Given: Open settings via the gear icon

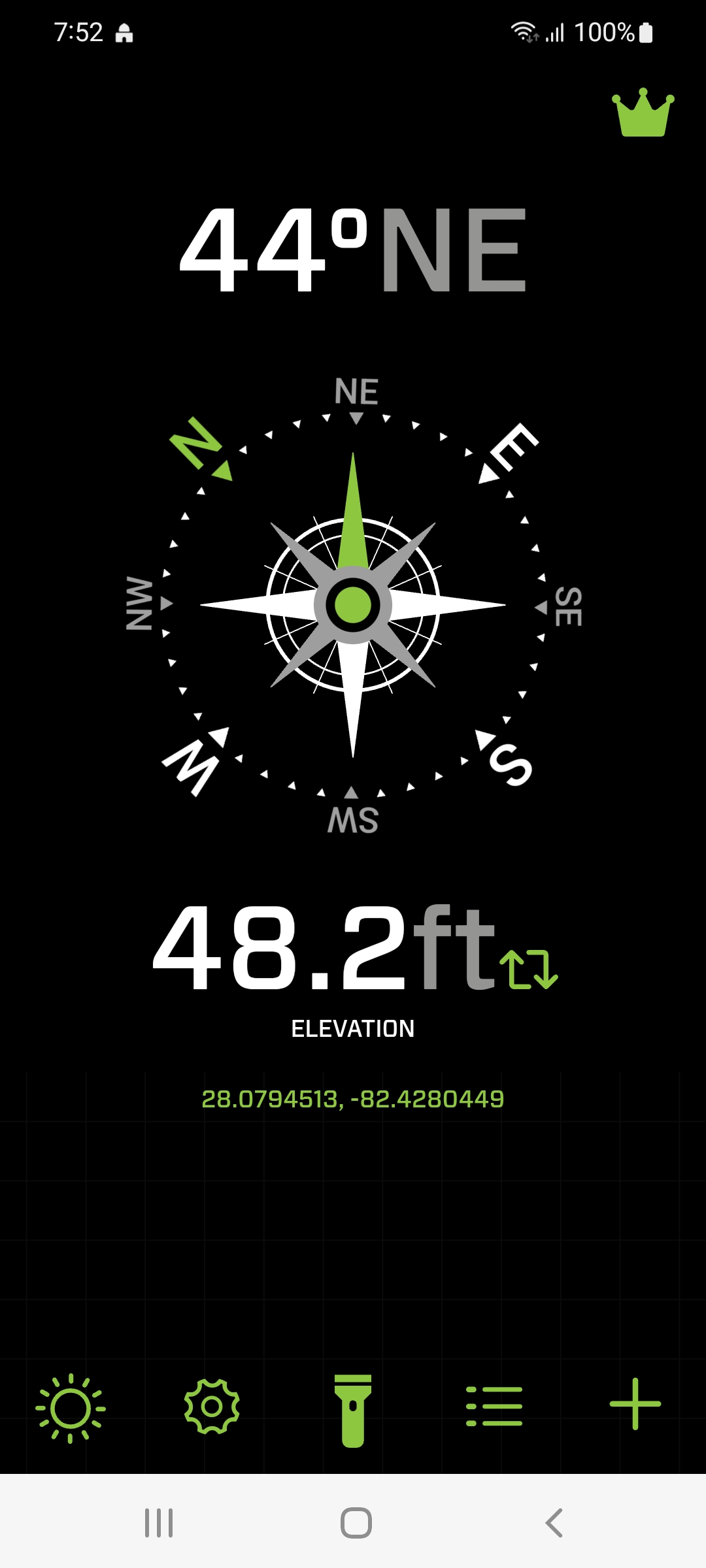Looking at the screenshot, I should (x=212, y=1407).
